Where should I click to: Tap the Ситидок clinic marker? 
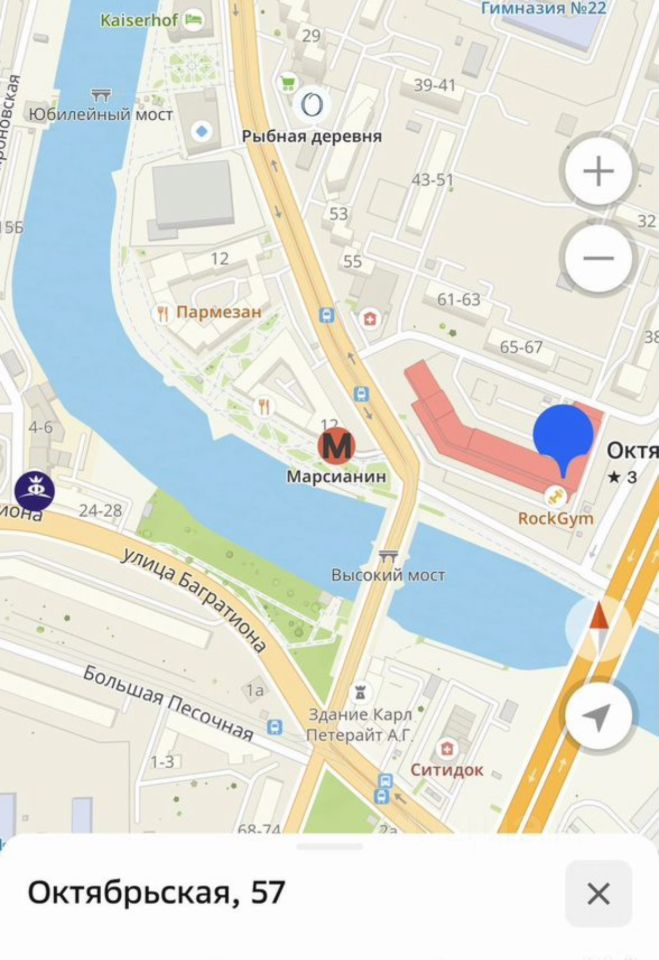pos(448,748)
